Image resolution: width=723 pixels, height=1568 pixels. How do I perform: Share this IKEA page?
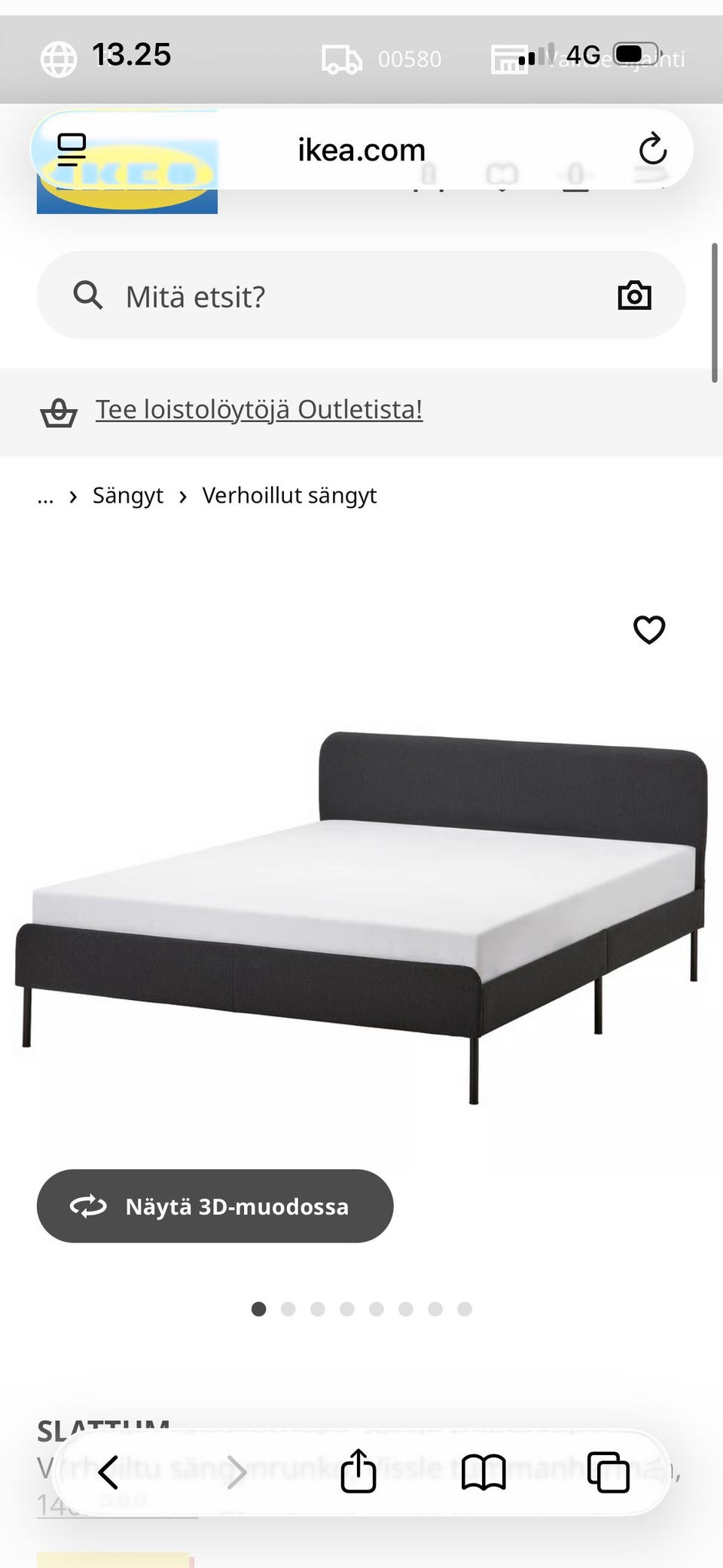(x=358, y=1472)
